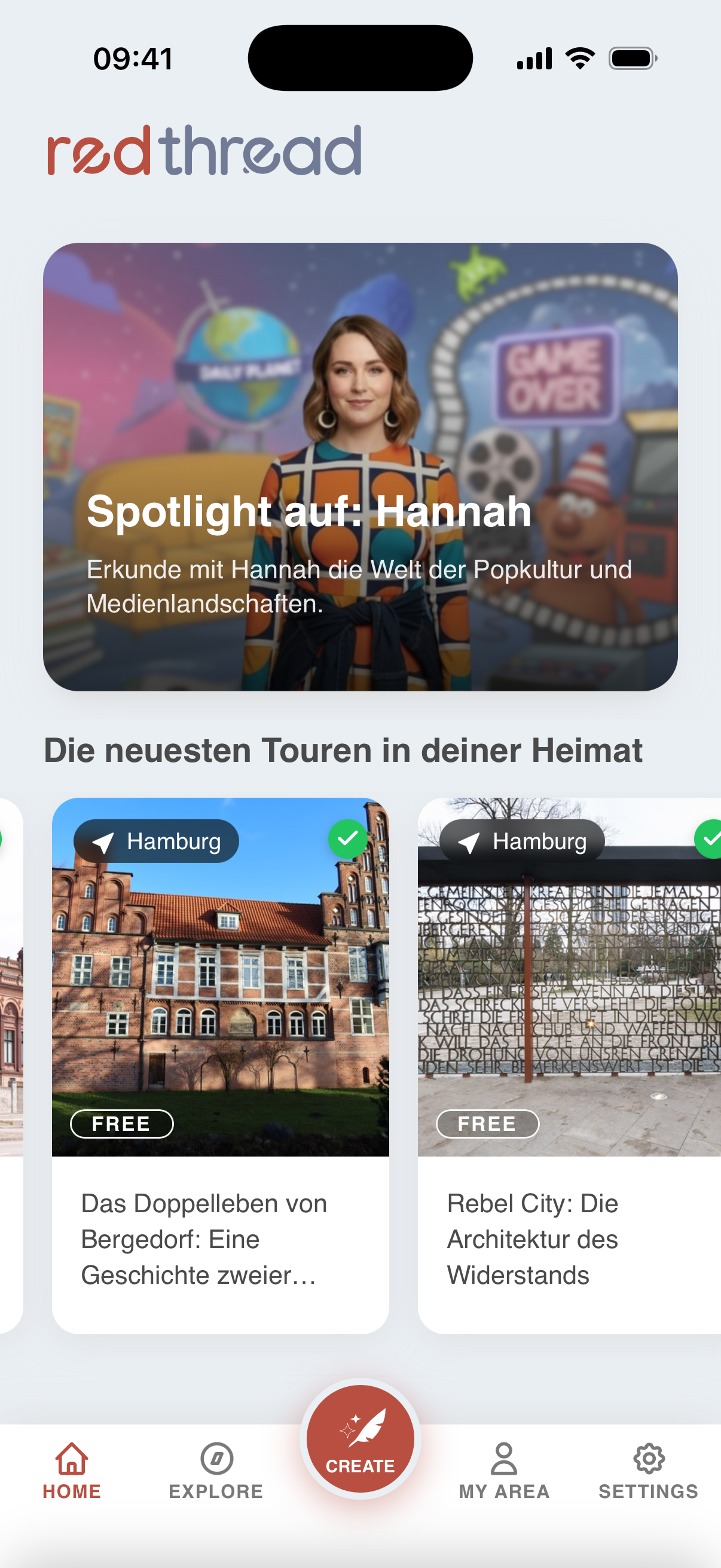The height and width of the screenshot is (1568, 721).
Task: Go to the My Area tab
Action: [504, 1471]
